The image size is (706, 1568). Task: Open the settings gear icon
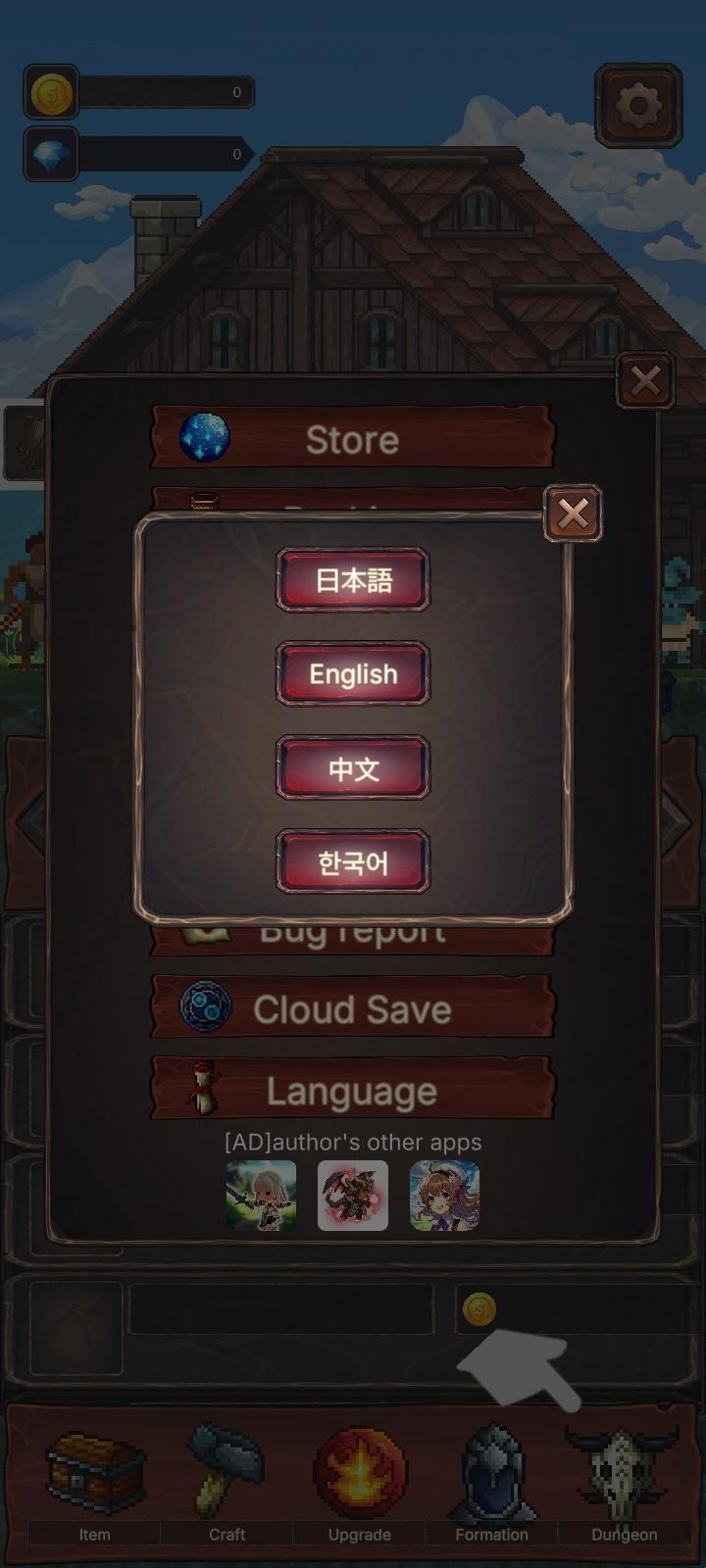[638, 105]
